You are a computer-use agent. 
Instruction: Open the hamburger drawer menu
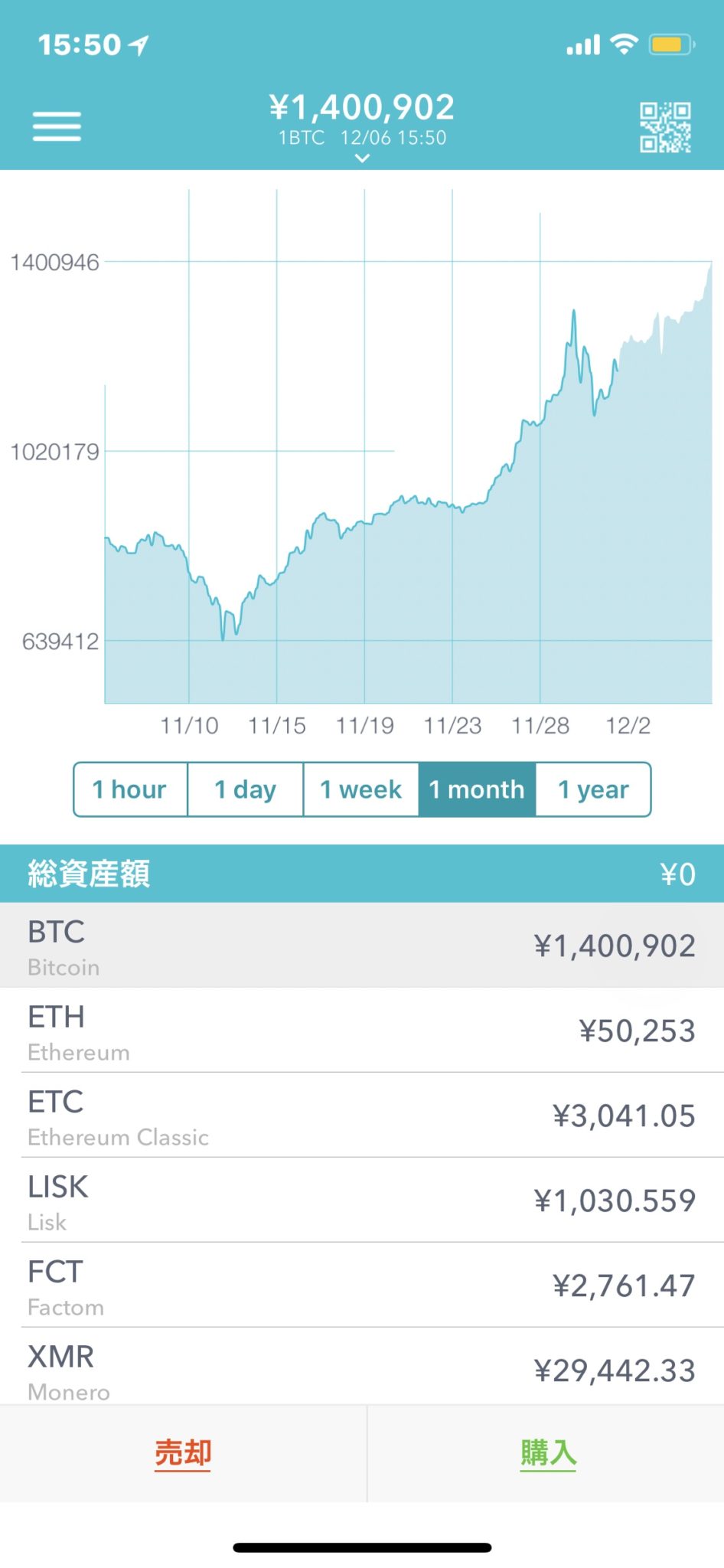(x=57, y=126)
